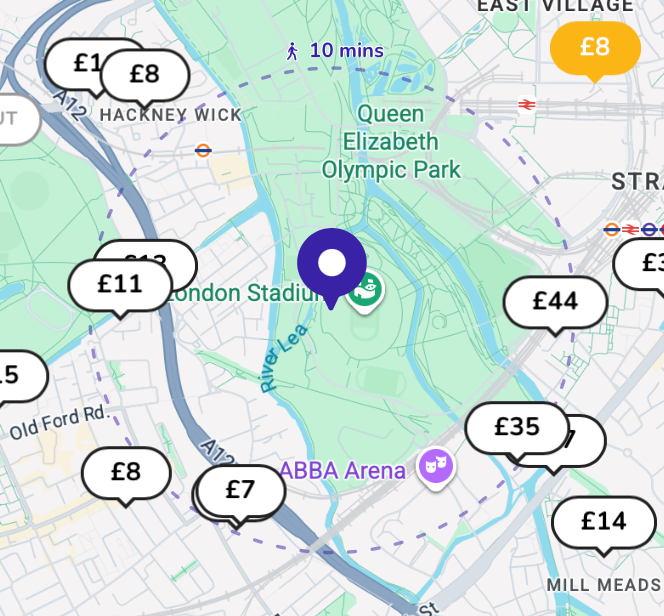Tap the white £8 marker by Hackney Wick
Viewport: 664px width, 616px height.
145,76
